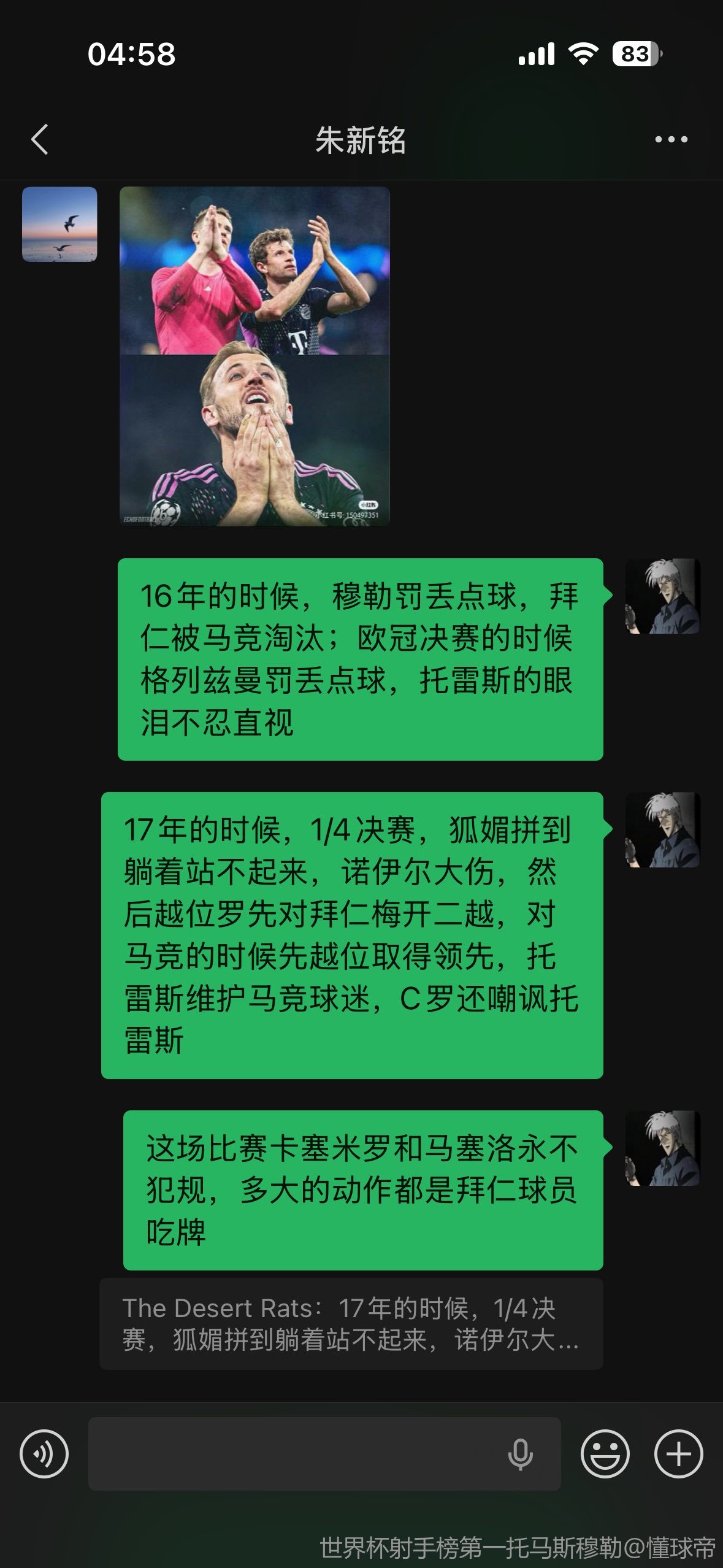Jump to the quoted The Desert Rats message
Image resolution: width=723 pixels, height=1568 pixels.
[x=351, y=1323]
